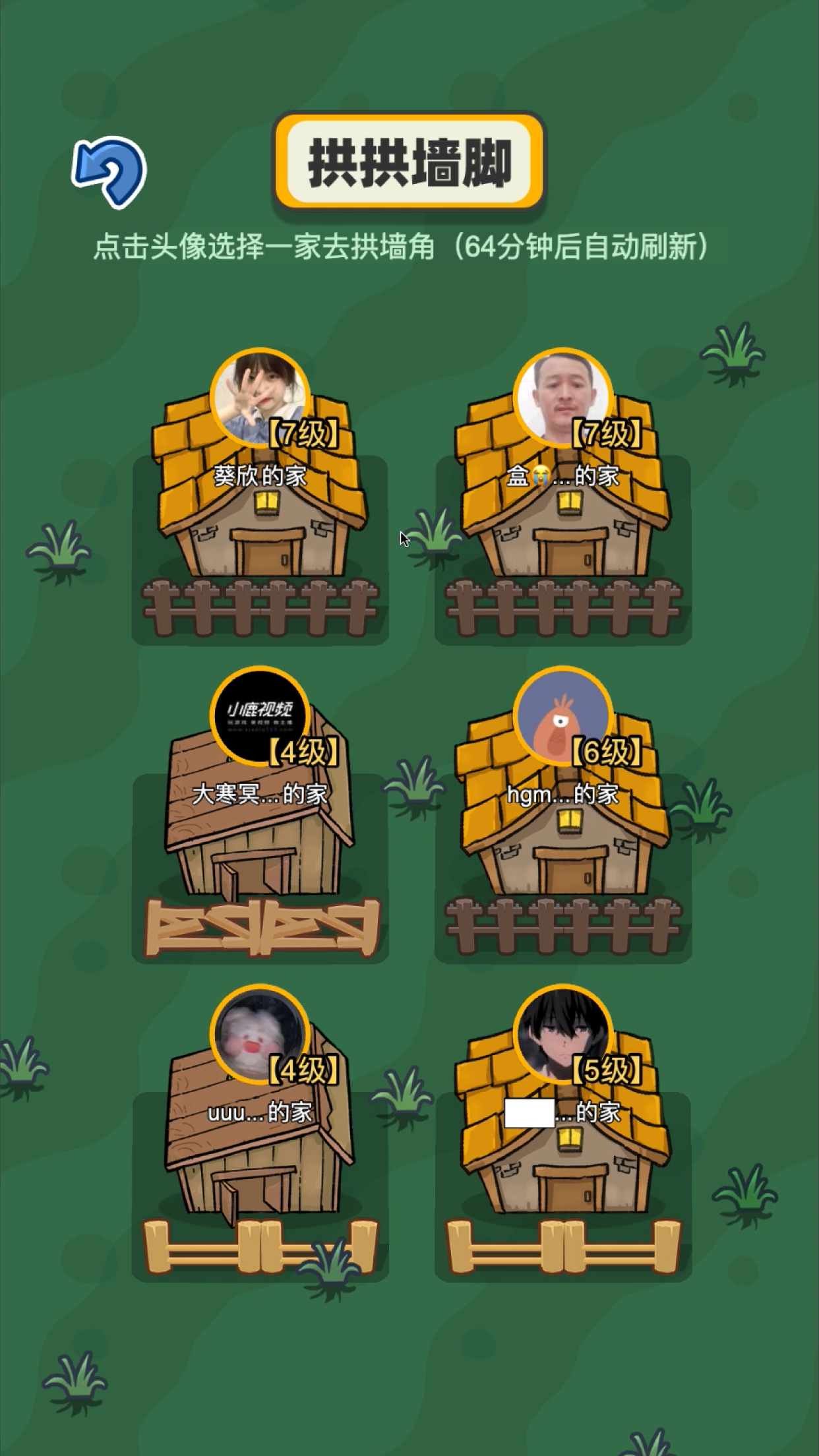819x1456 pixels.
Task: Tap the blue back arrow icon
Action: coord(109,171)
